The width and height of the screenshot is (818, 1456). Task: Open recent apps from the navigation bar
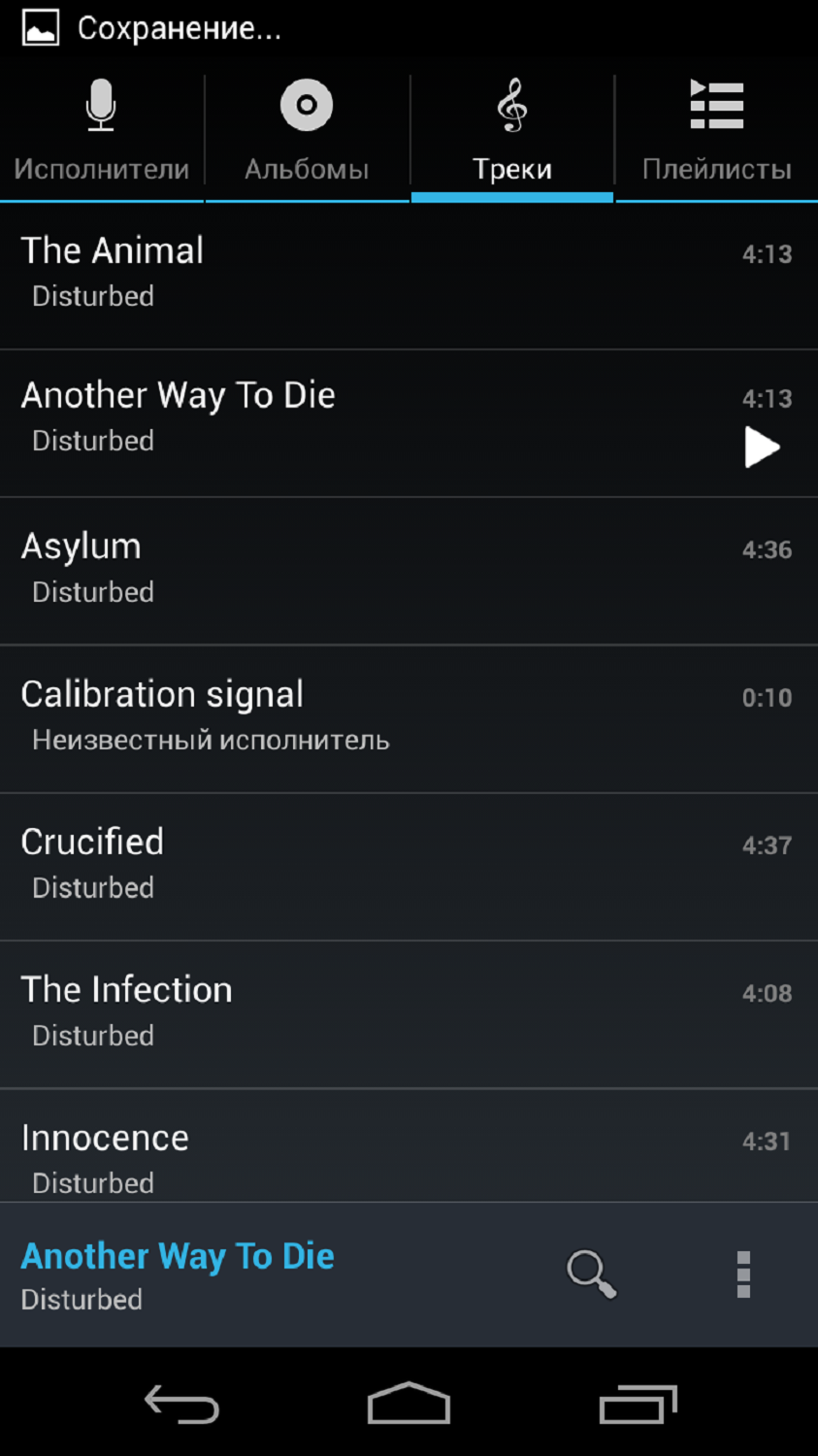[x=638, y=1405]
